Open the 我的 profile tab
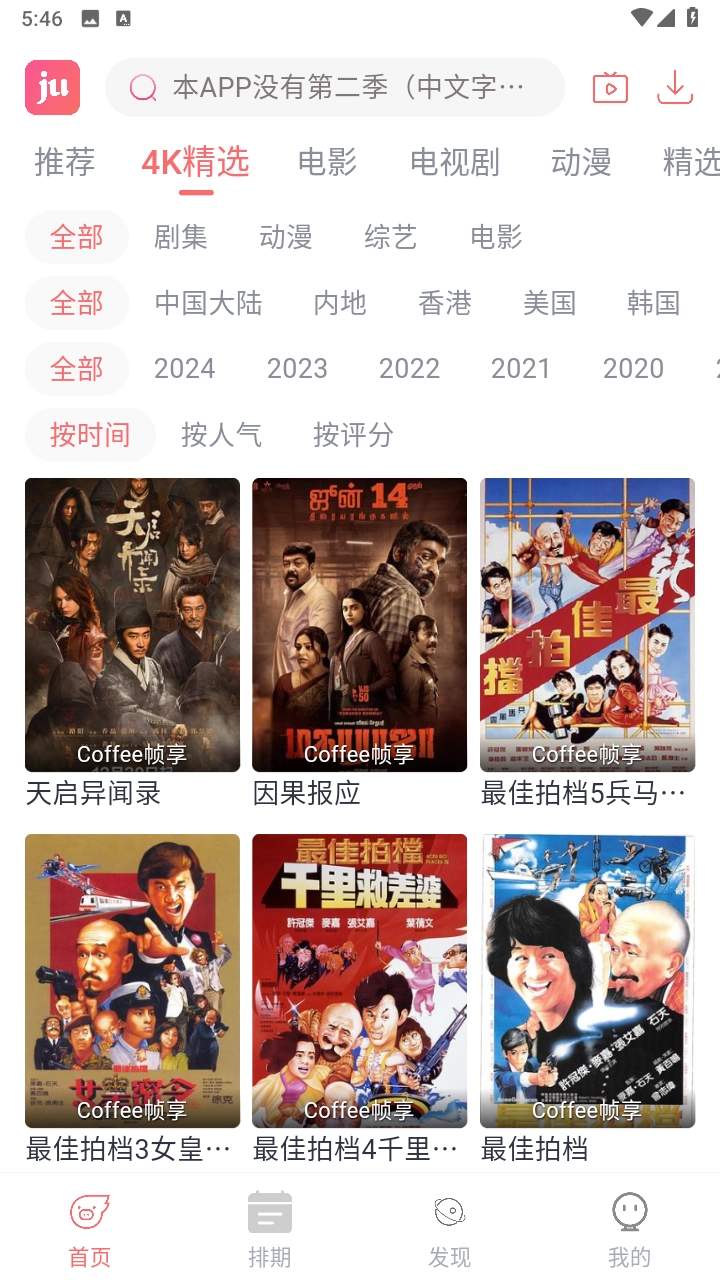Screen dimensions: 720x1280 pos(630,1229)
